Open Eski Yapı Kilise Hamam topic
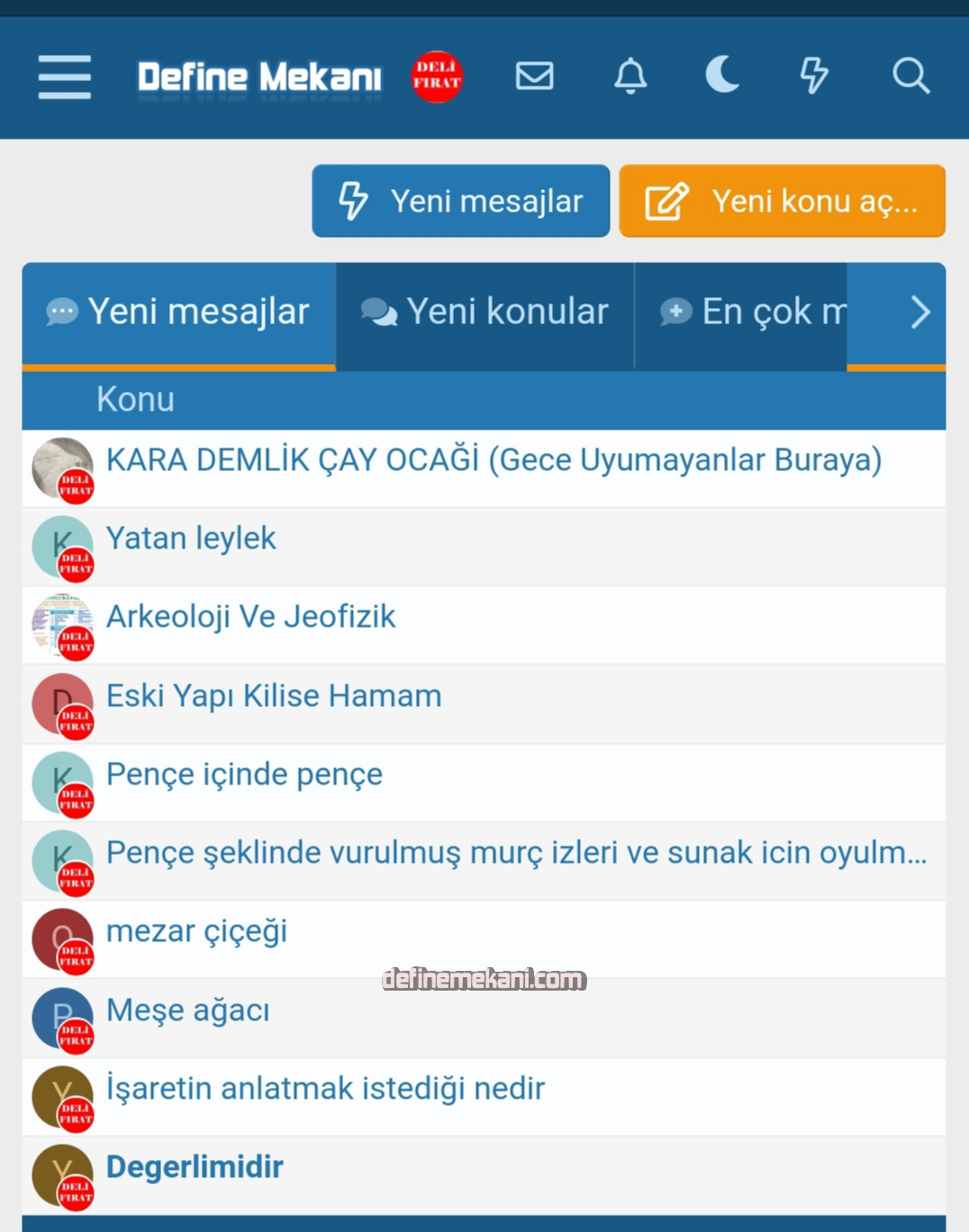This screenshot has width=969, height=1232. coord(274,696)
